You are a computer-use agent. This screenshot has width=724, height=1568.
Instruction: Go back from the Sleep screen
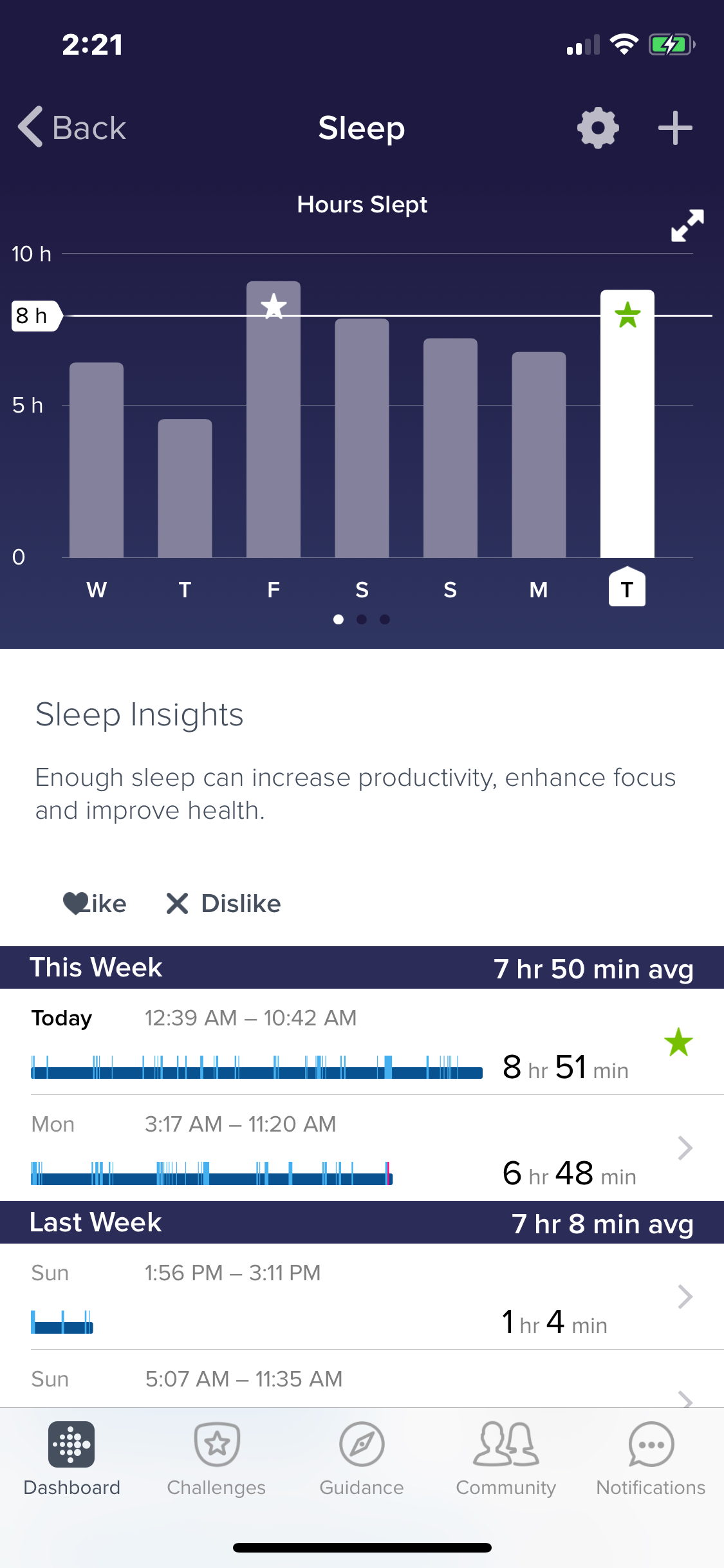coord(72,127)
